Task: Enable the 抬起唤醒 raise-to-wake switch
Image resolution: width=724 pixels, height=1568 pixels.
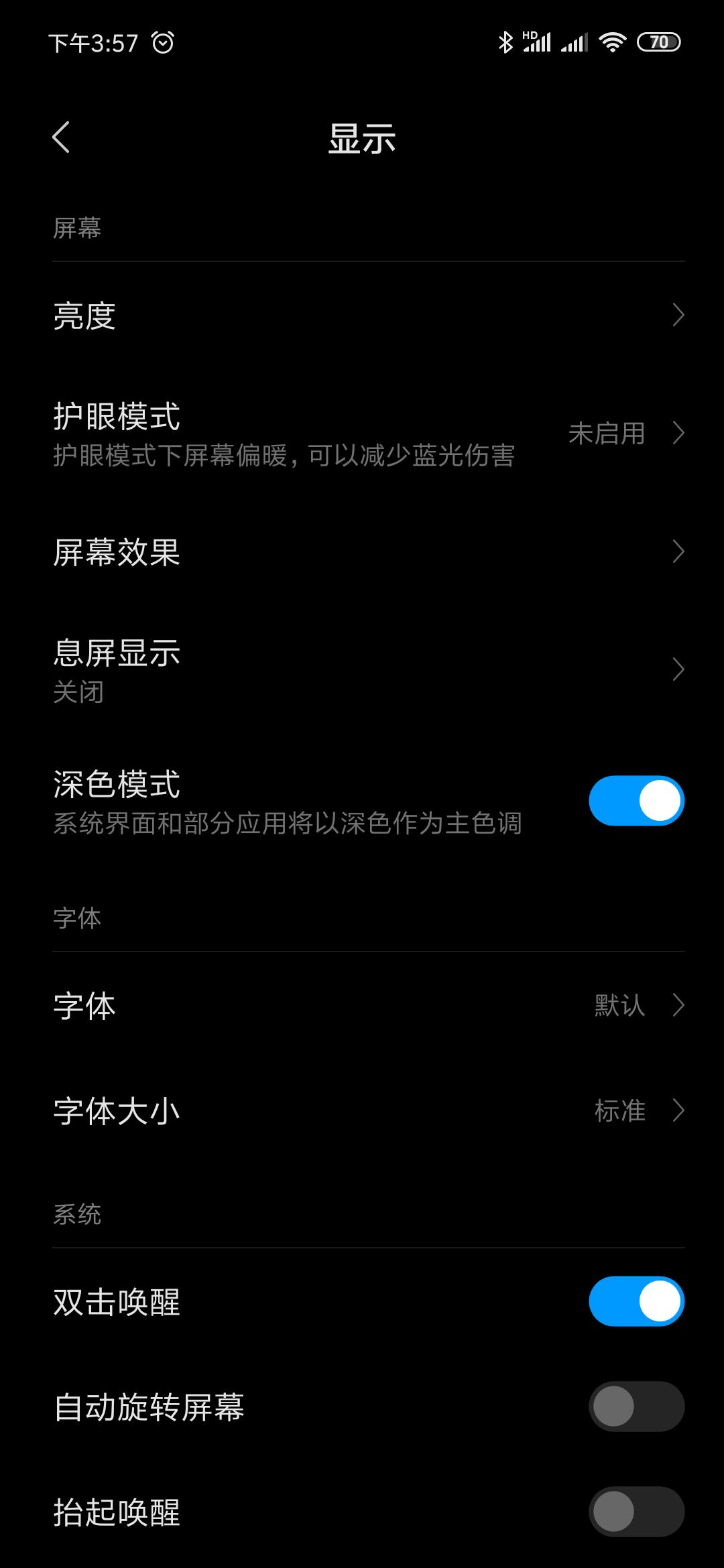Action: tap(636, 1512)
